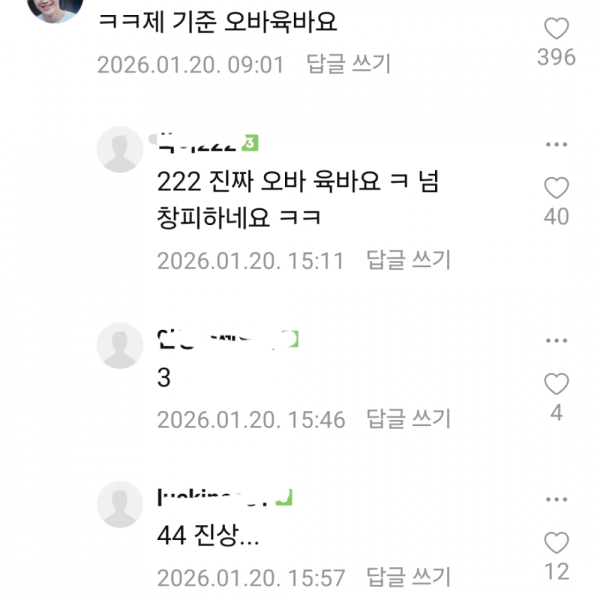Open the overflow menu on the 222 reply
Viewport: 600px width, 600px height.
click(x=556, y=145)
